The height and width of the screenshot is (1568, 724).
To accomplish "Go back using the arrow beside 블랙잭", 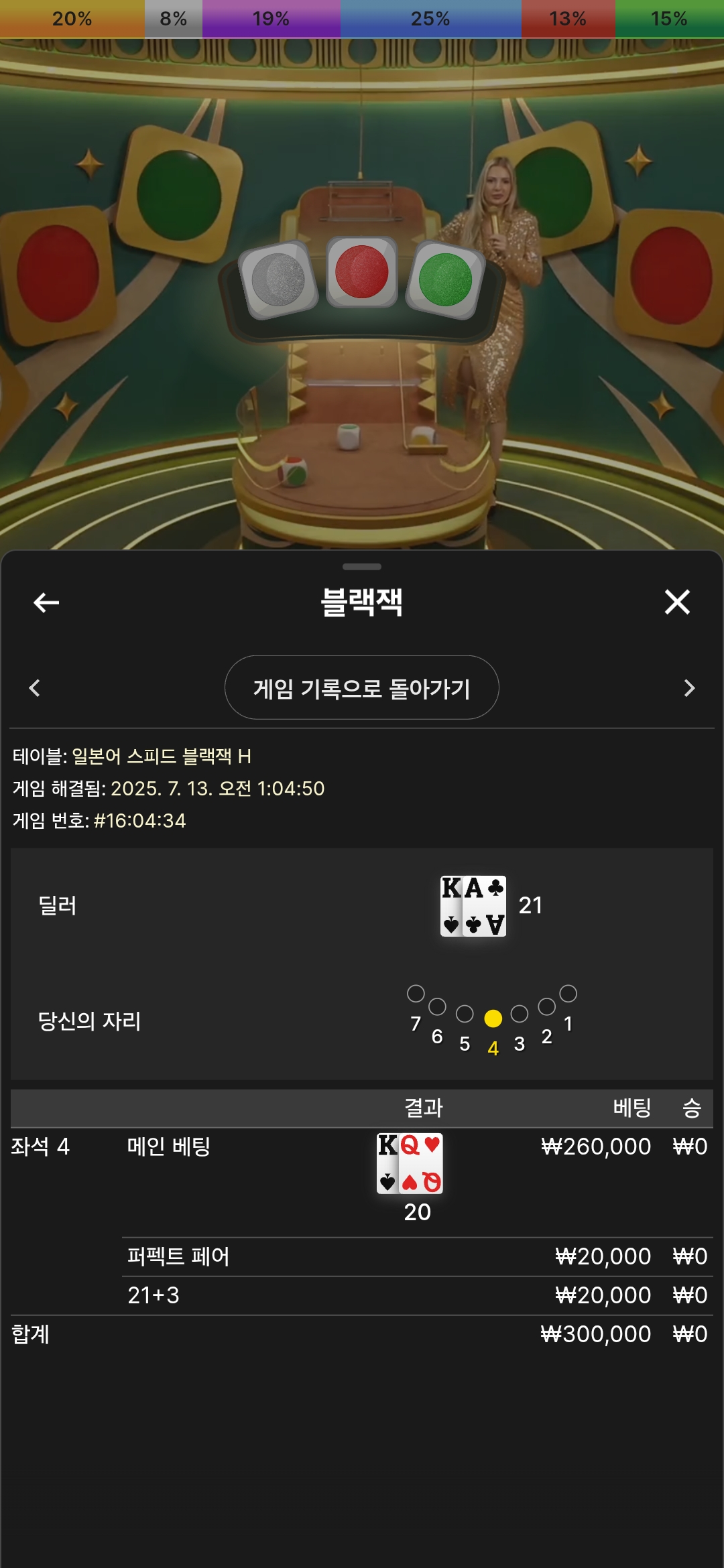I will (46, 602).
